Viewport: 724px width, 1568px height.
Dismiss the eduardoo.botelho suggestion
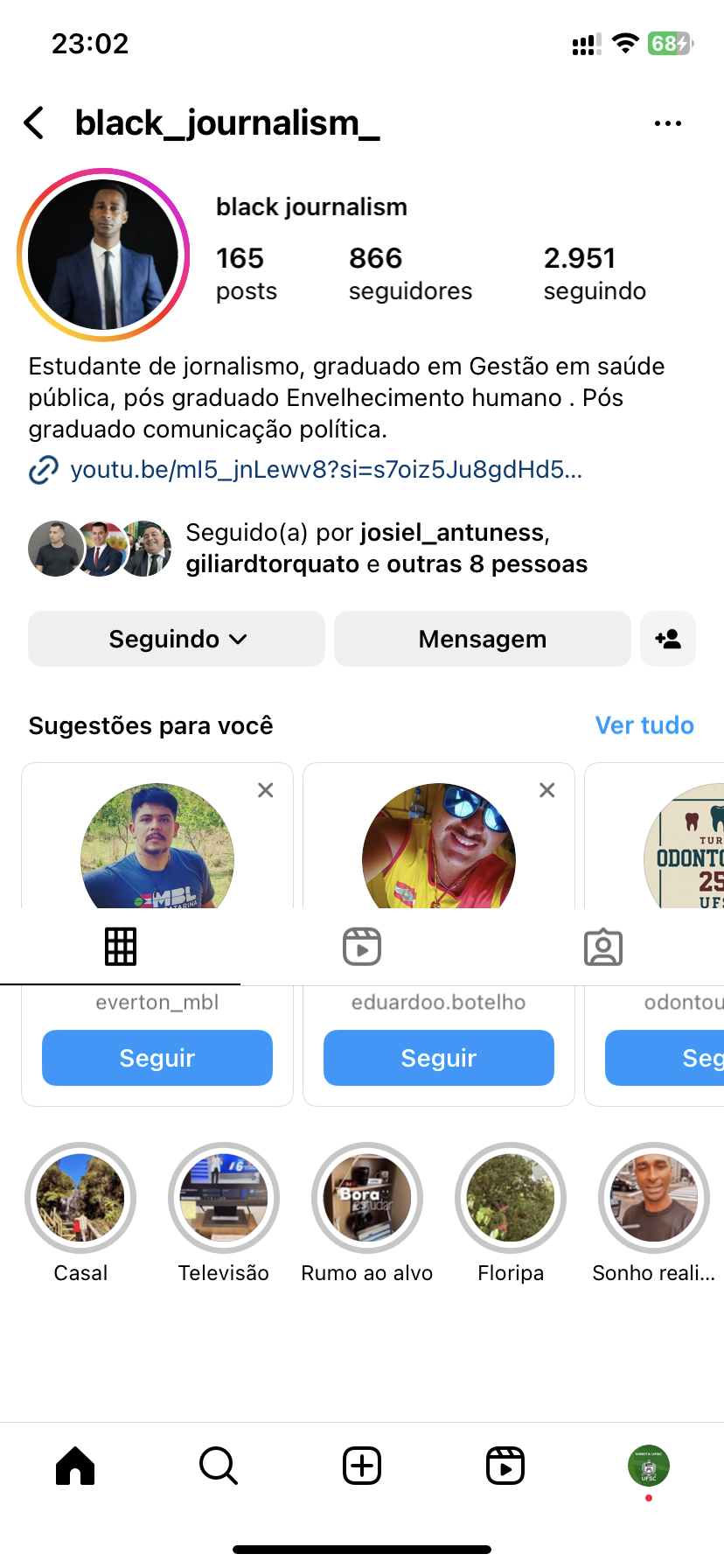point(547,790)
